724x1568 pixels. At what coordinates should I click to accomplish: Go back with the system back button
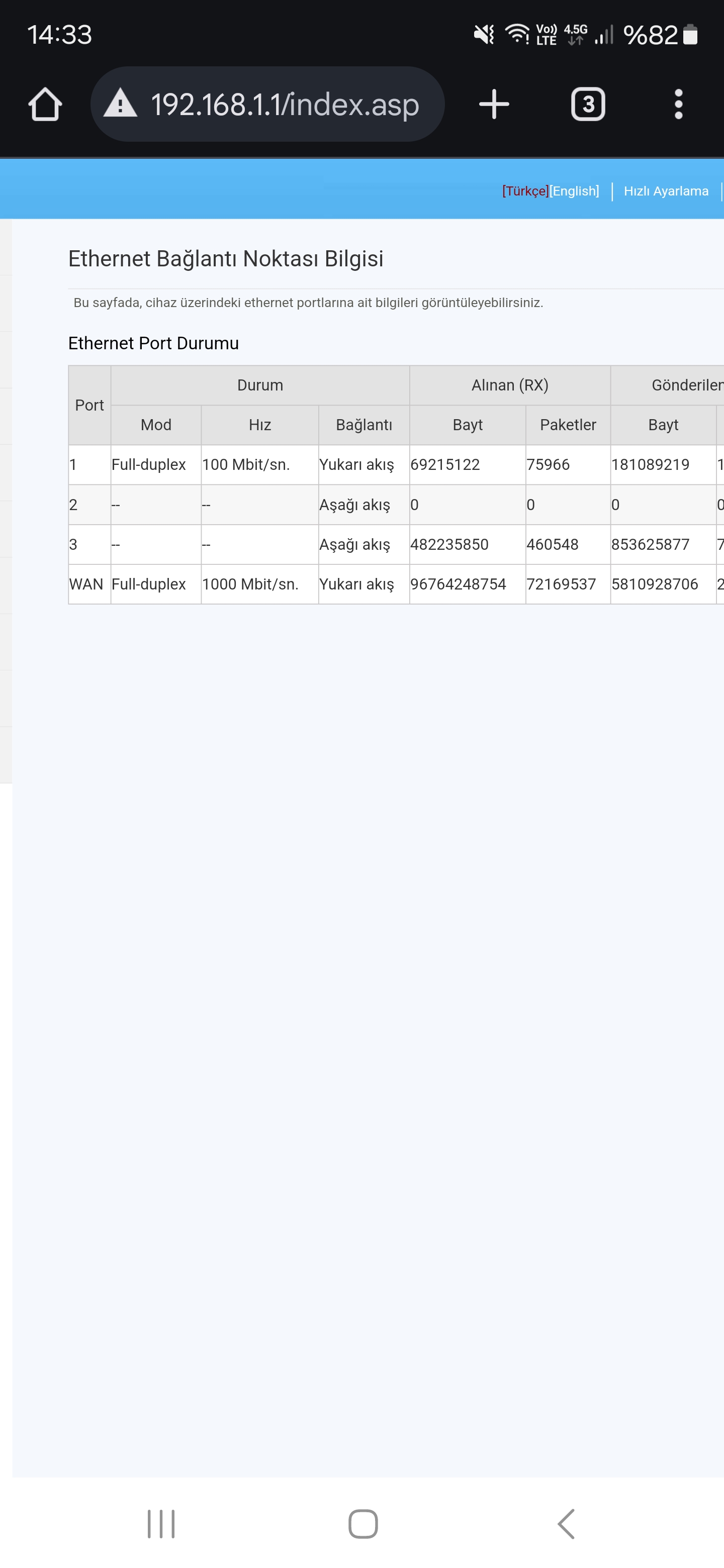[566, 1524]
